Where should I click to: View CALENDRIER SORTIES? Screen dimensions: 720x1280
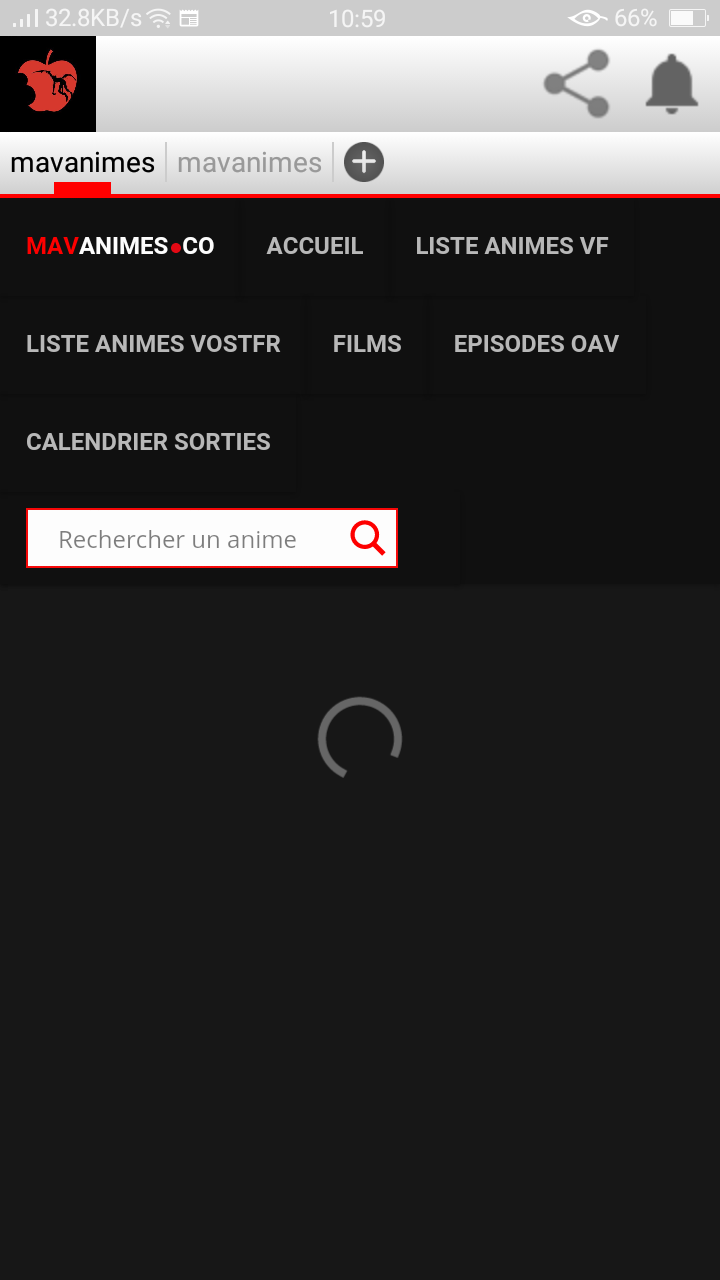tap(148, 442)
